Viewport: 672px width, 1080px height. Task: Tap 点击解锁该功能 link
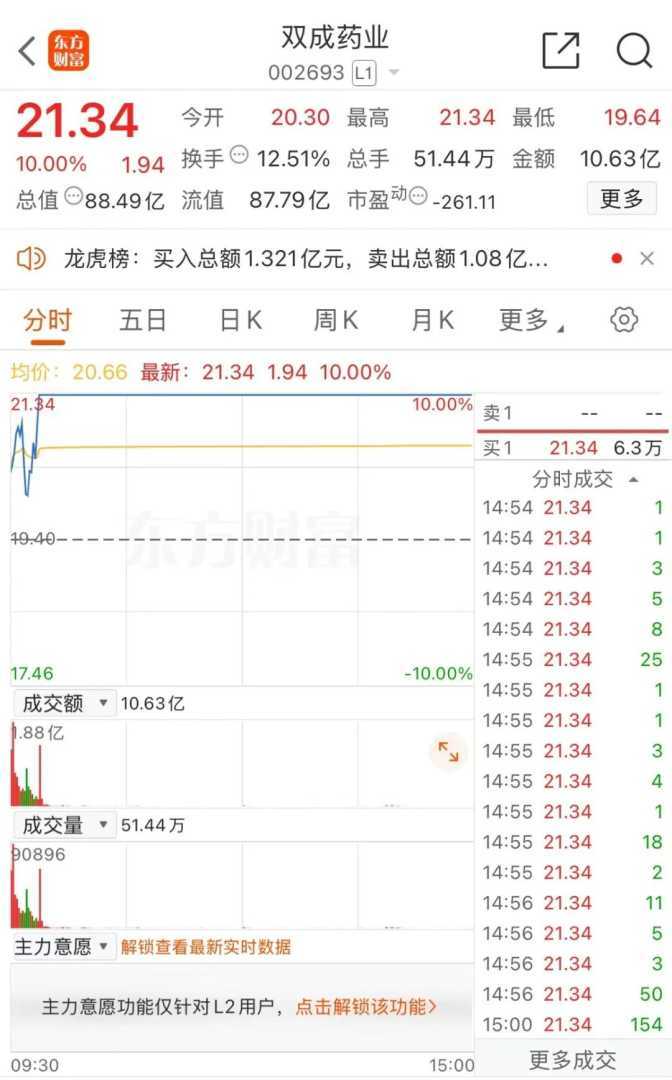pos(365,1007)
